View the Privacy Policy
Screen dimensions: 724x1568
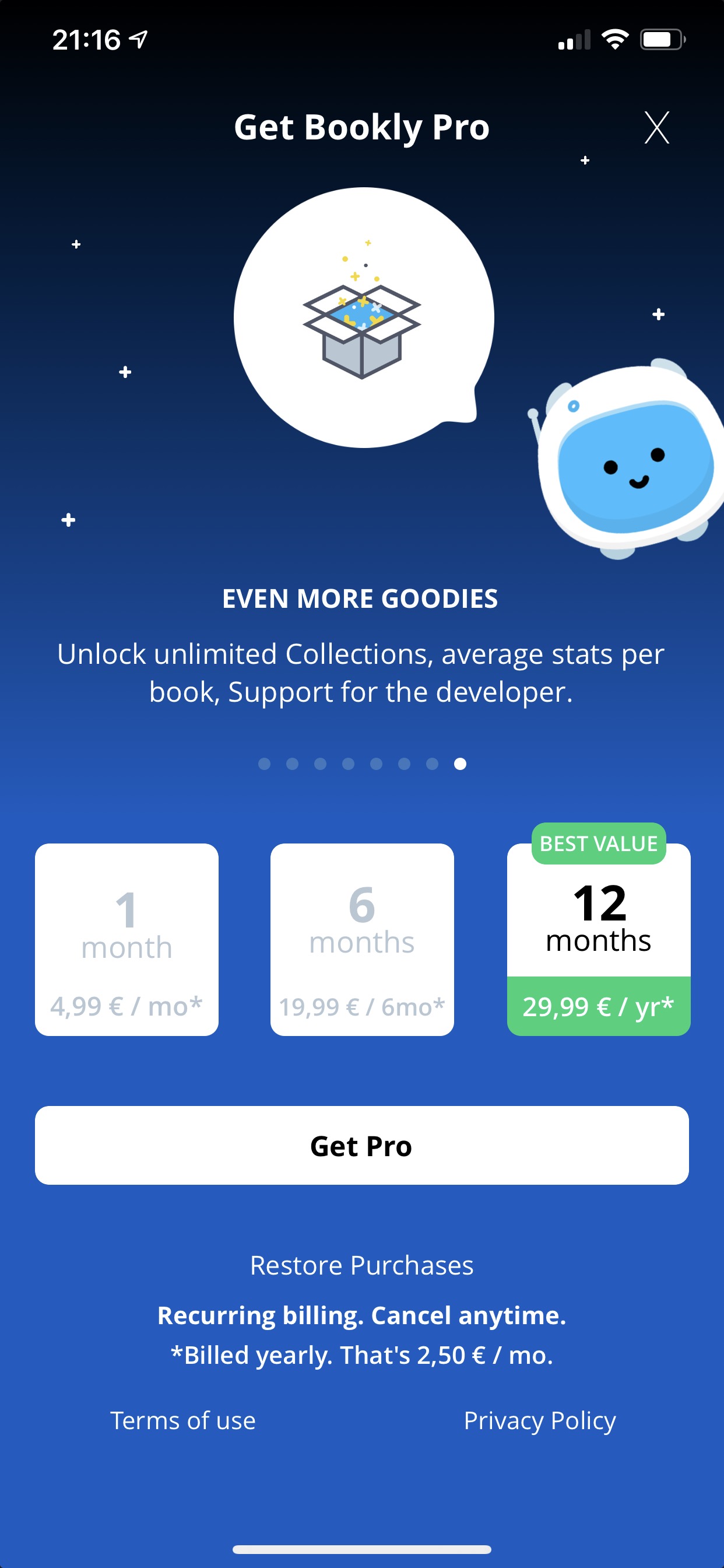[x=540, y=1420]
